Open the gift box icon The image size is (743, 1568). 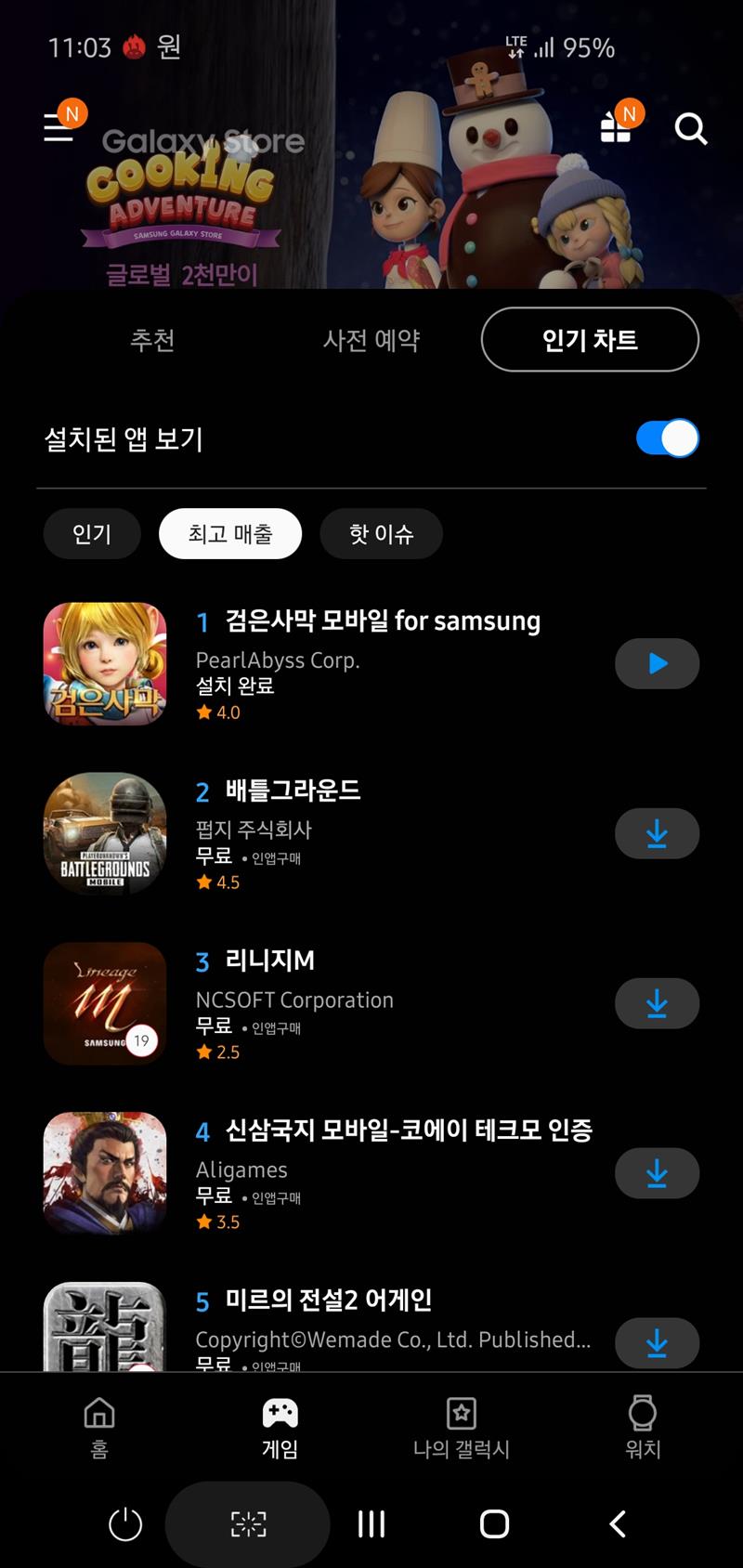click(616, 128)
